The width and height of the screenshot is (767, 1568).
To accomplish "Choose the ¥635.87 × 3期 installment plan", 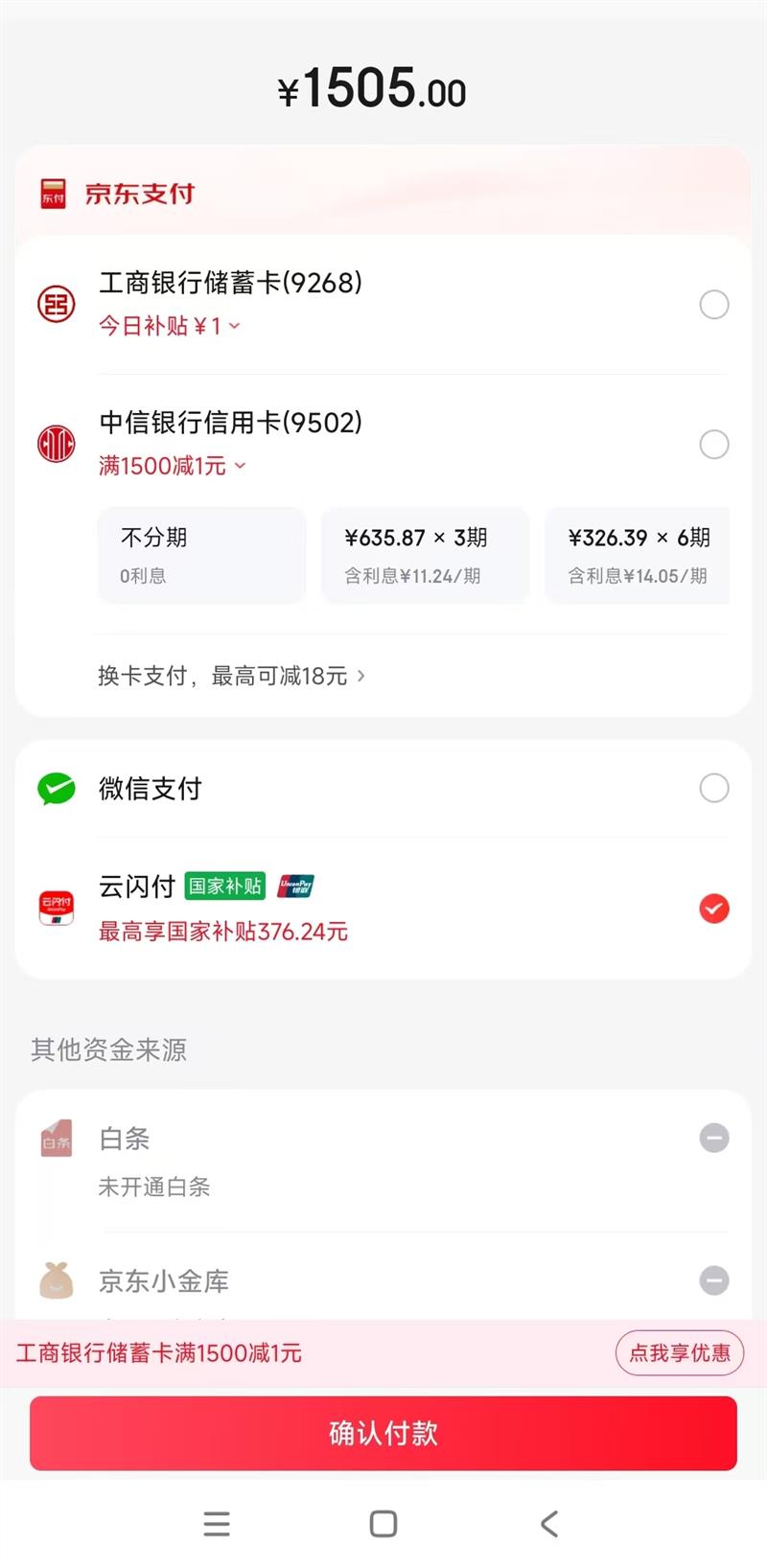I will click(x=425, y=555).
